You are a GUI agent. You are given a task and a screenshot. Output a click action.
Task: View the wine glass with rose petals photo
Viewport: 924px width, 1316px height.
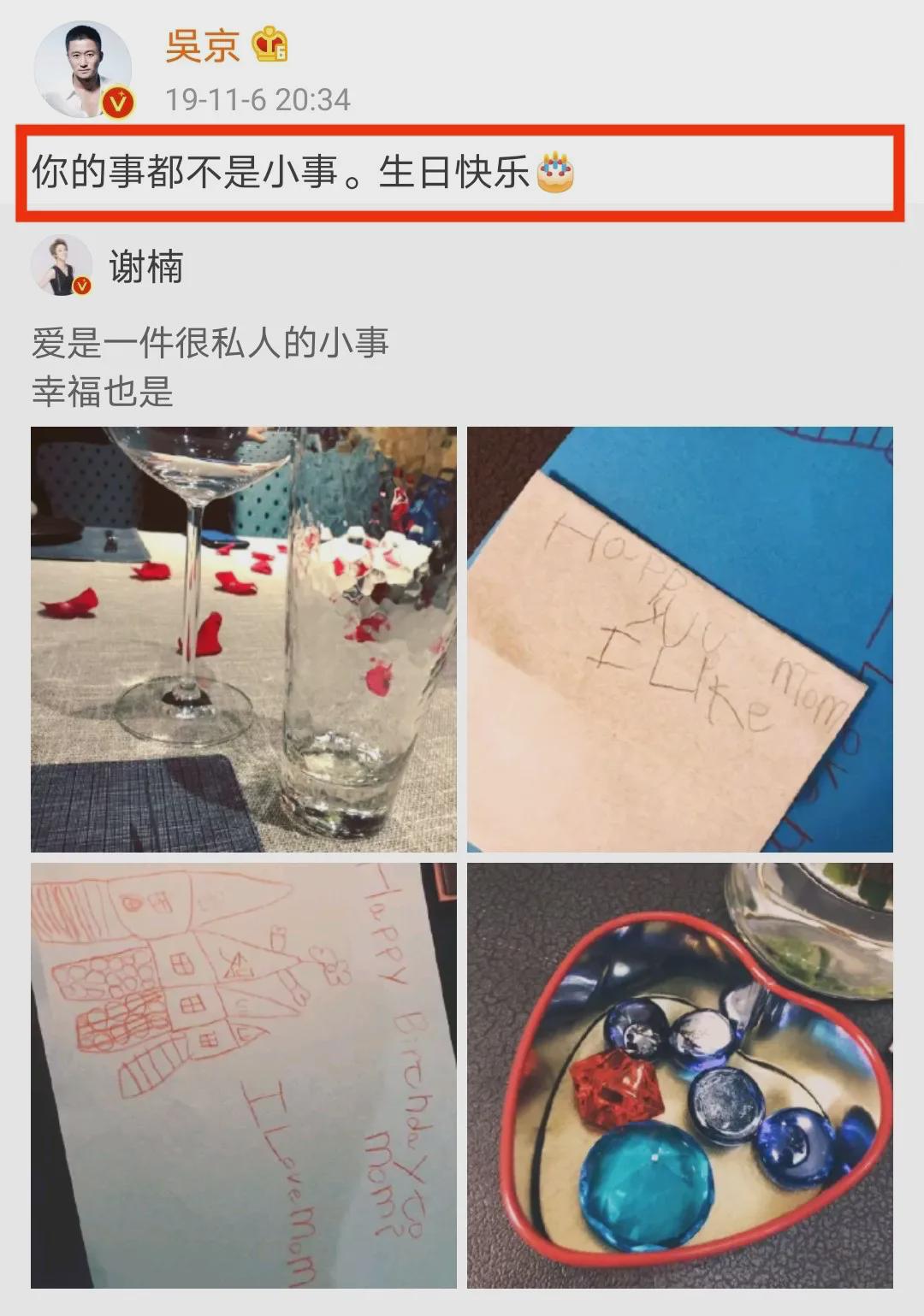click(x=244, y=637)
